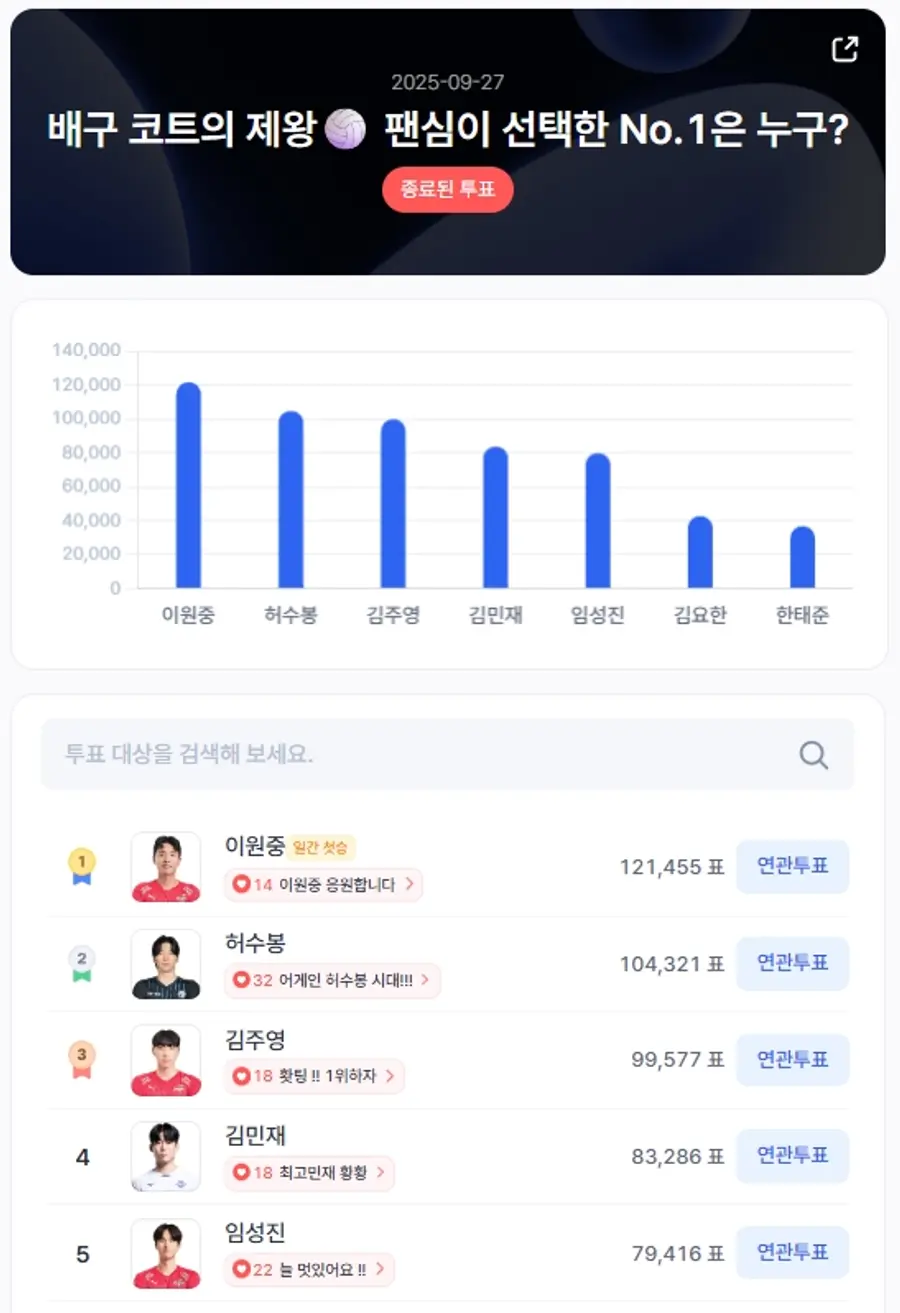This screenshot has height=1313, width=900.
Task: Click the 종료된 투표 badge
Action: coord(447,190)
